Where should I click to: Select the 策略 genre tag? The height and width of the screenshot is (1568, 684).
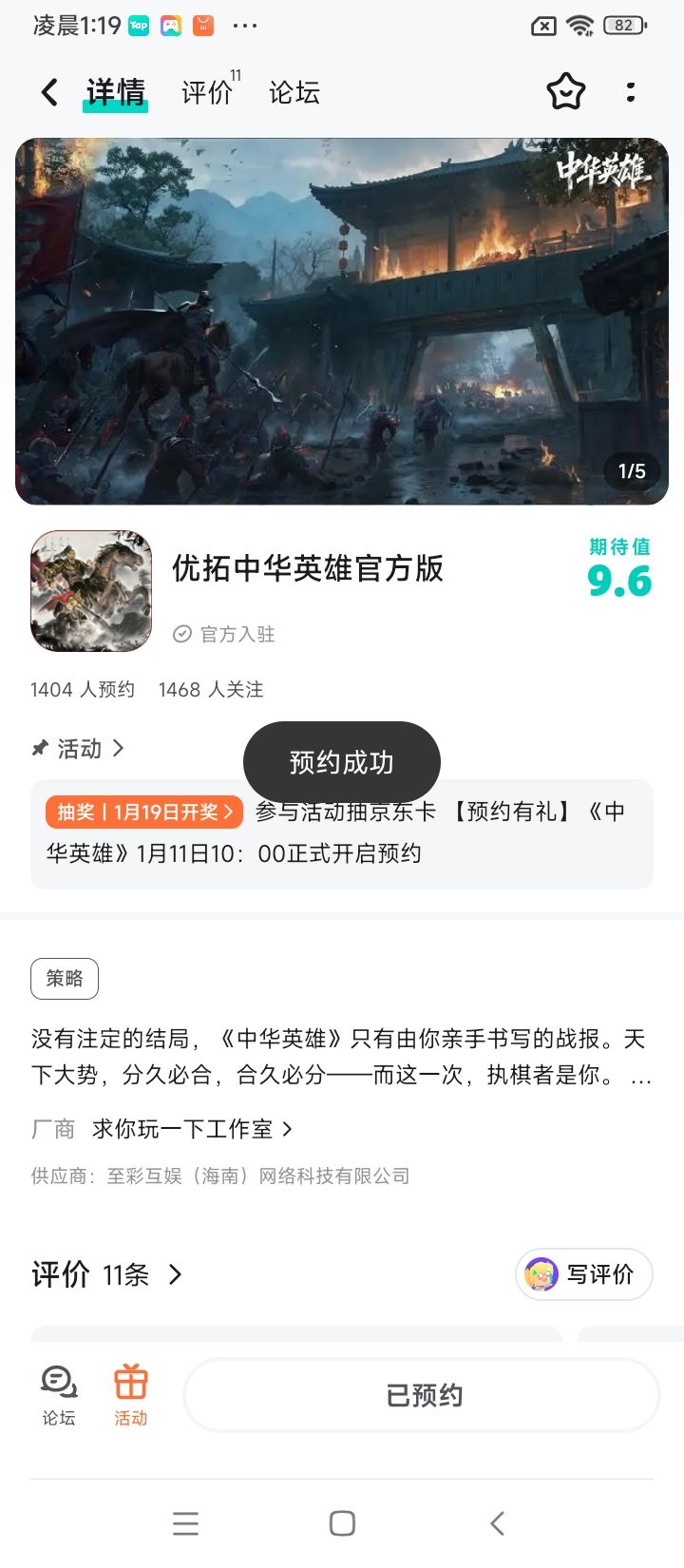click(x=65, y=978)
